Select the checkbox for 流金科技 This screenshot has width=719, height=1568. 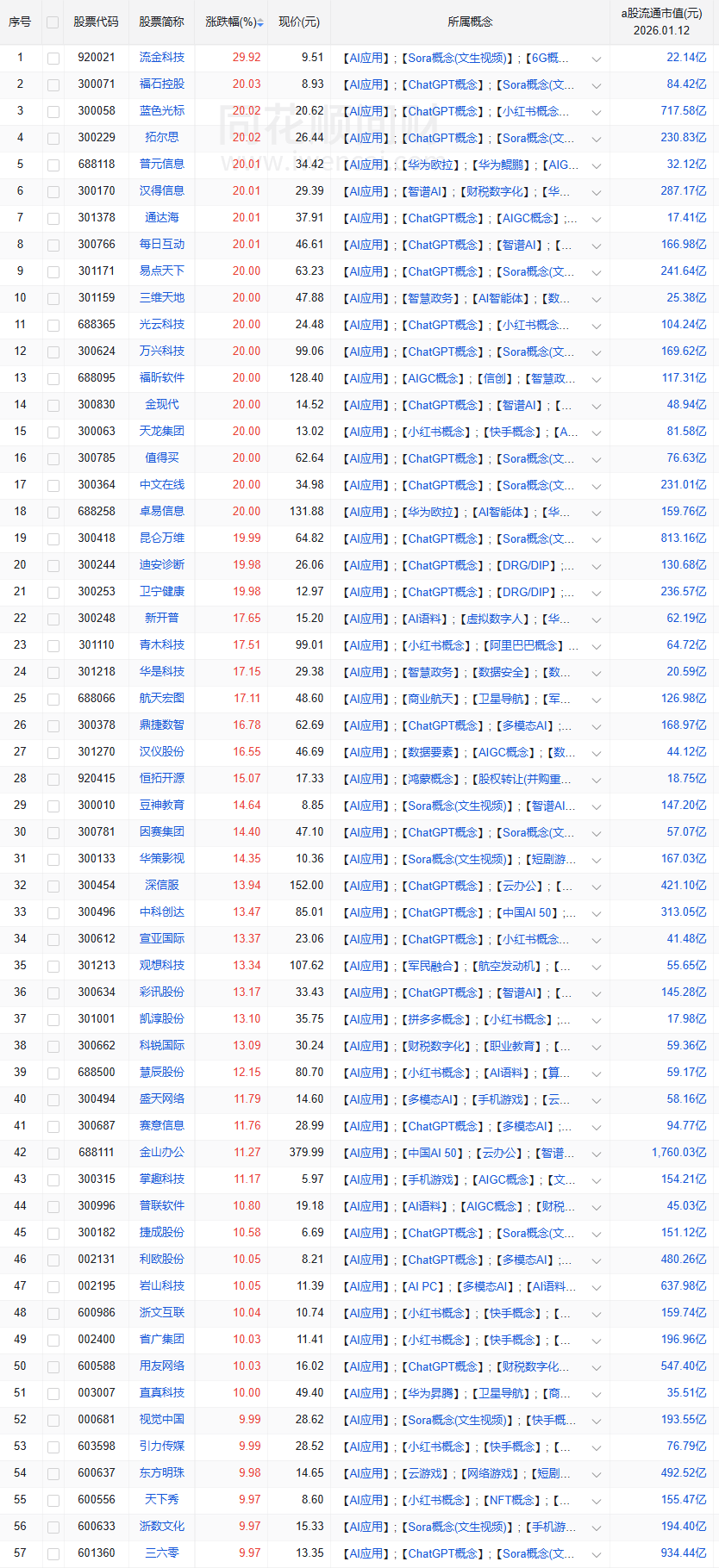click(x=53, y=58)
